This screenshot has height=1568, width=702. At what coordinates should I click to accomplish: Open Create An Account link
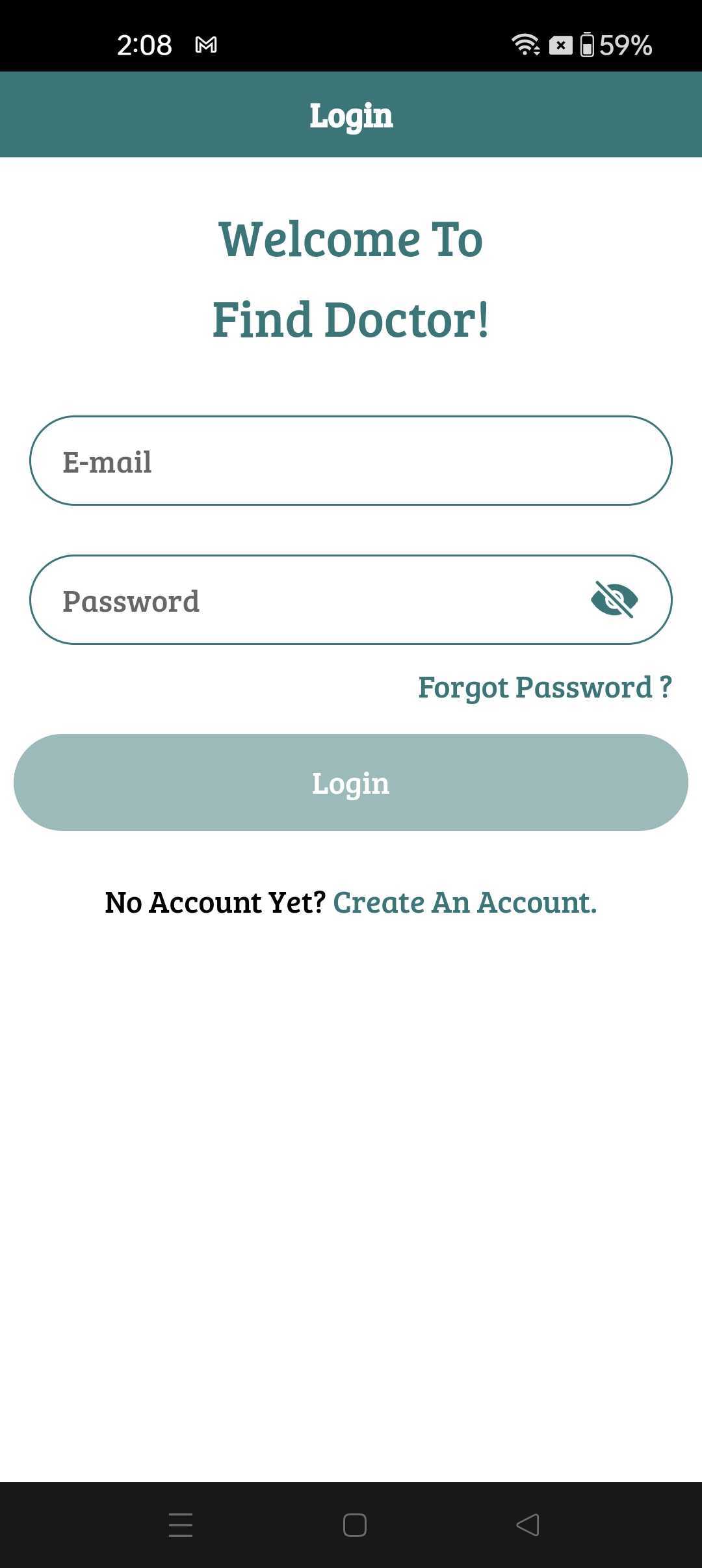(x=465, y=902)
